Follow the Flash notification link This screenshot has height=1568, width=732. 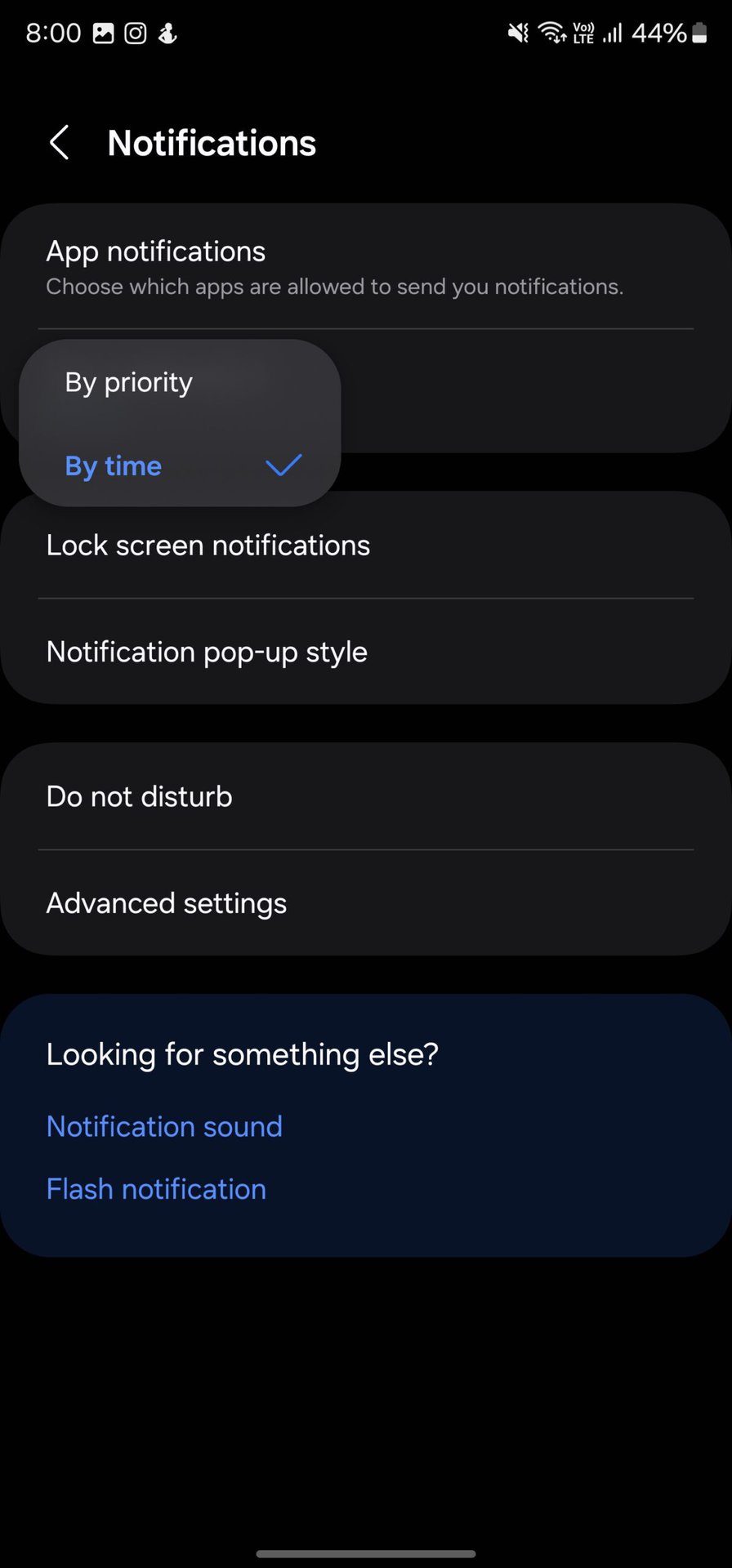click(156, 1189)
